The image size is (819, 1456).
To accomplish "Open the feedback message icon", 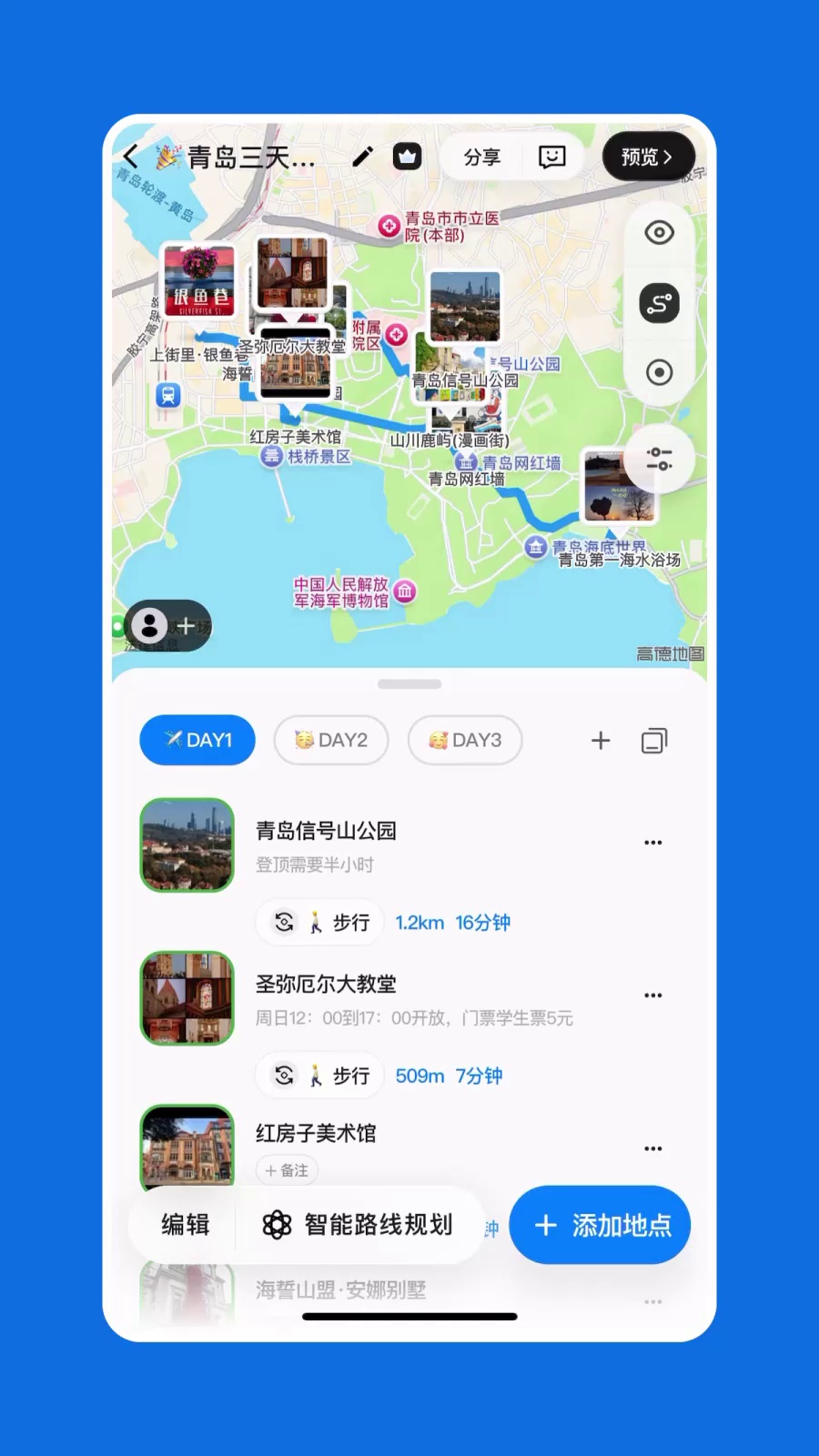I will 551,157.
